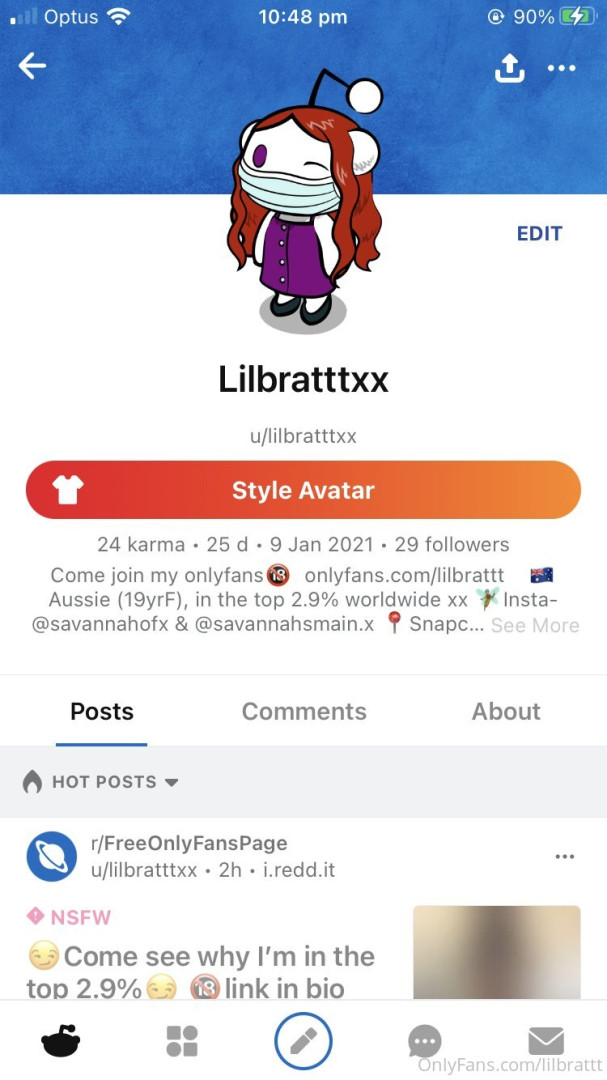Open the inbox mail tab
The image size is (607, 1080).
[x=546, y=1041]
